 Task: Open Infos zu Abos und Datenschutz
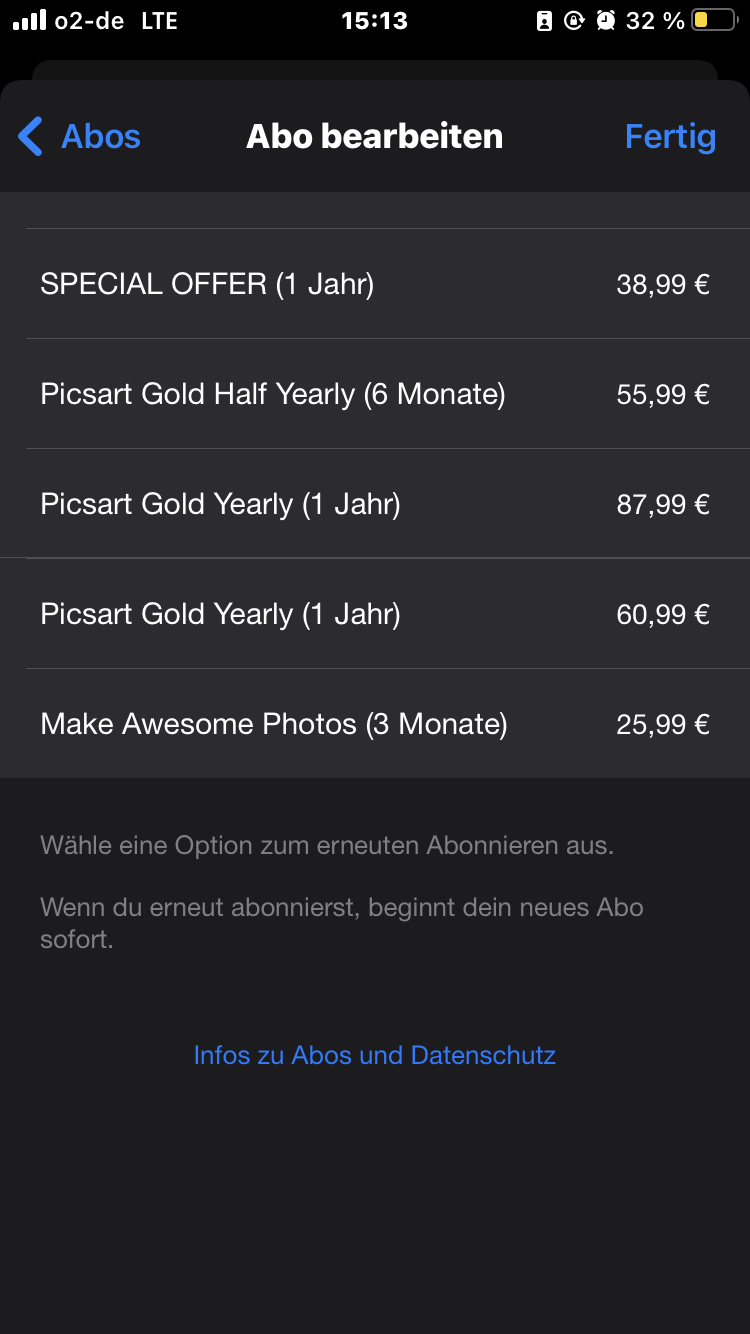click(375, 1055)
